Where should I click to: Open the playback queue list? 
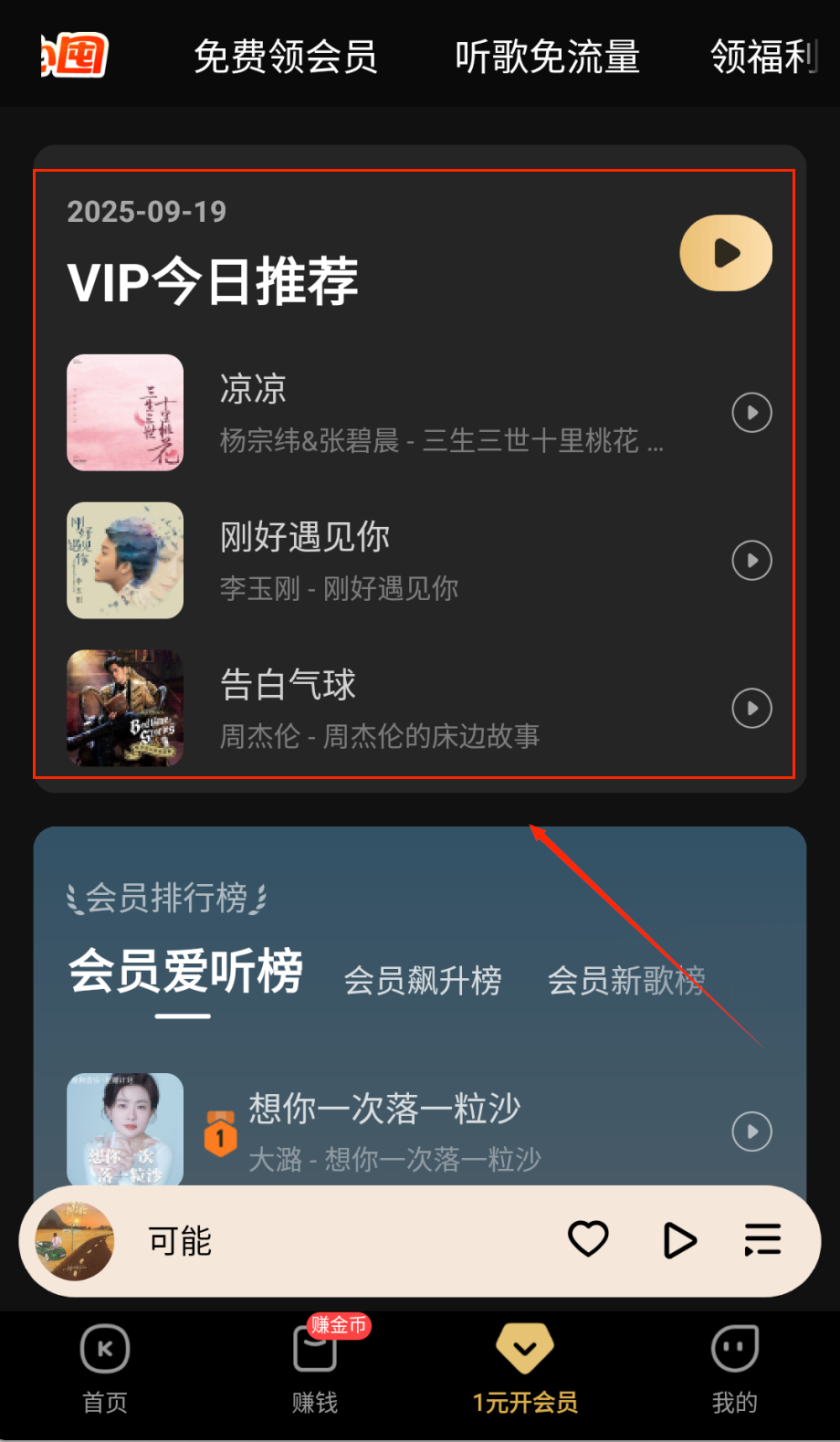tap(762, 1240)
